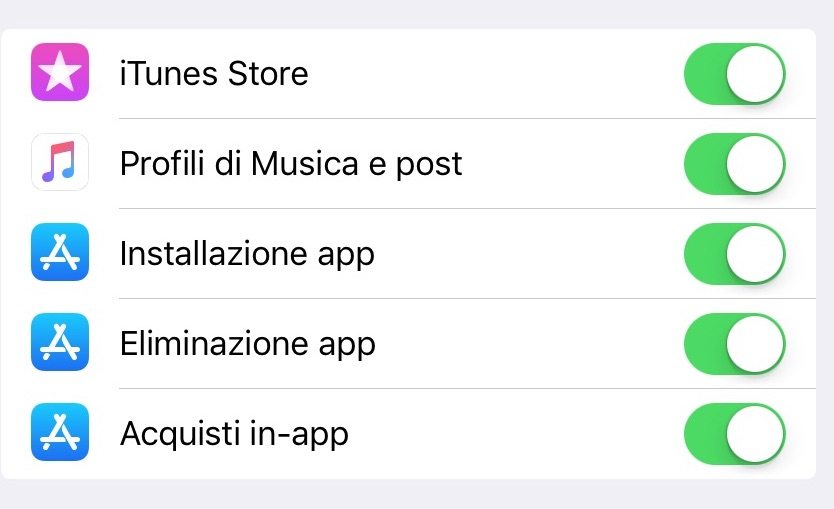834x509 pixels.
Task: Disable the Acquisti in-app toggle
Action: pyautogui.click(x=734, y=434)
